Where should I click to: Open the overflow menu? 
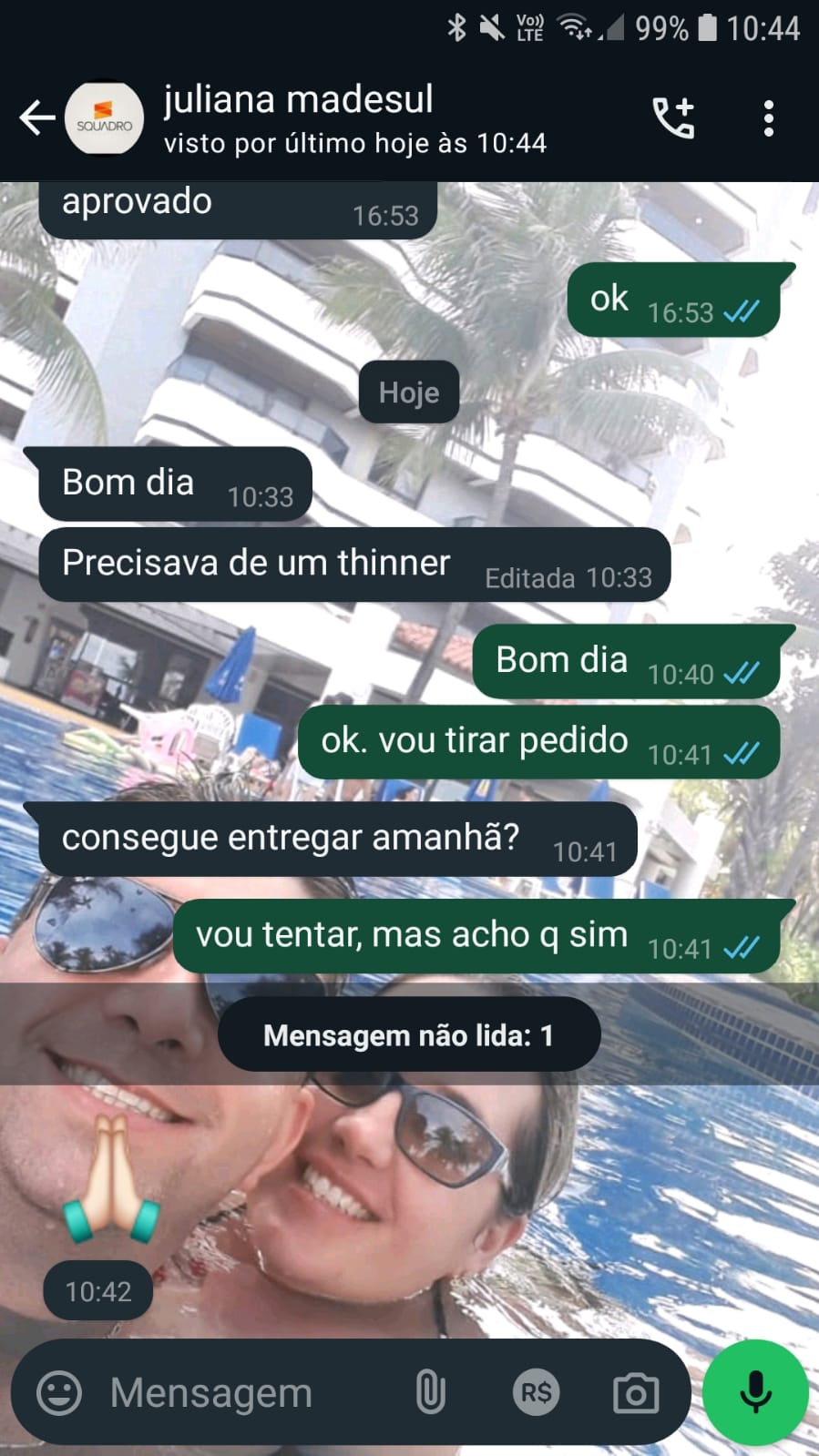pos(769,118)
